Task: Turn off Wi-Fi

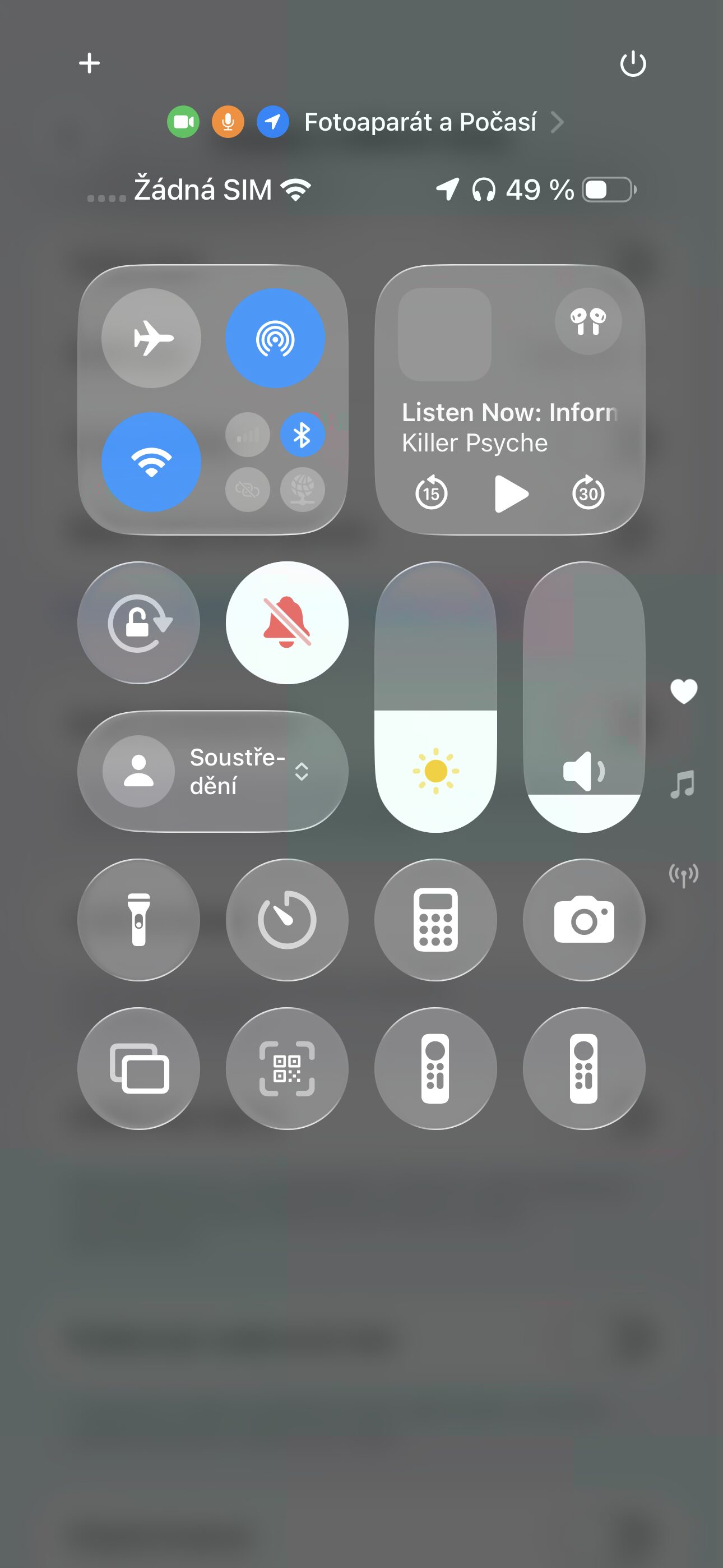Action: click(151, 462)
